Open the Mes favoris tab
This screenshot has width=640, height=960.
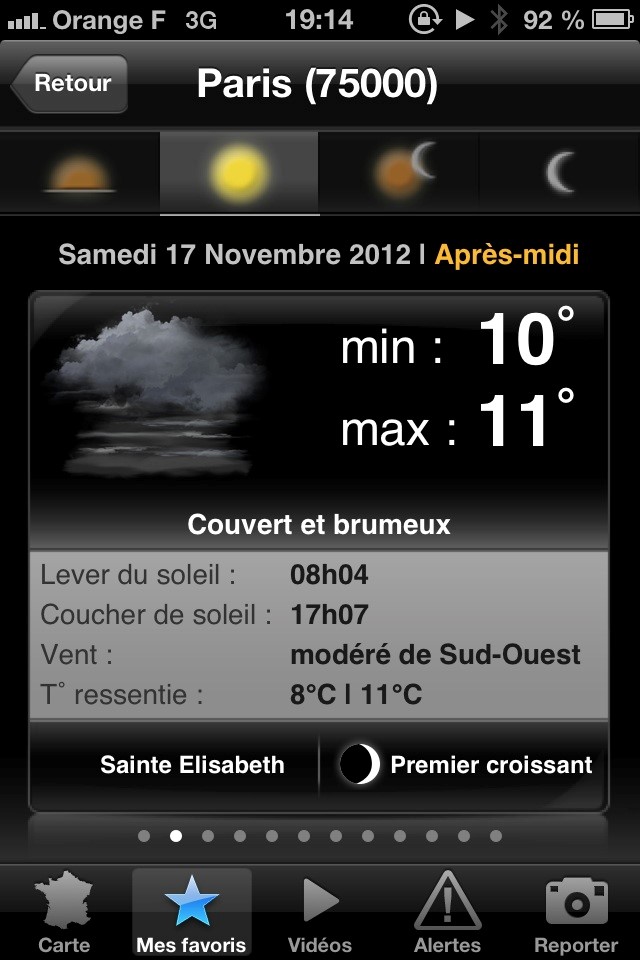[x=191, y=912]
